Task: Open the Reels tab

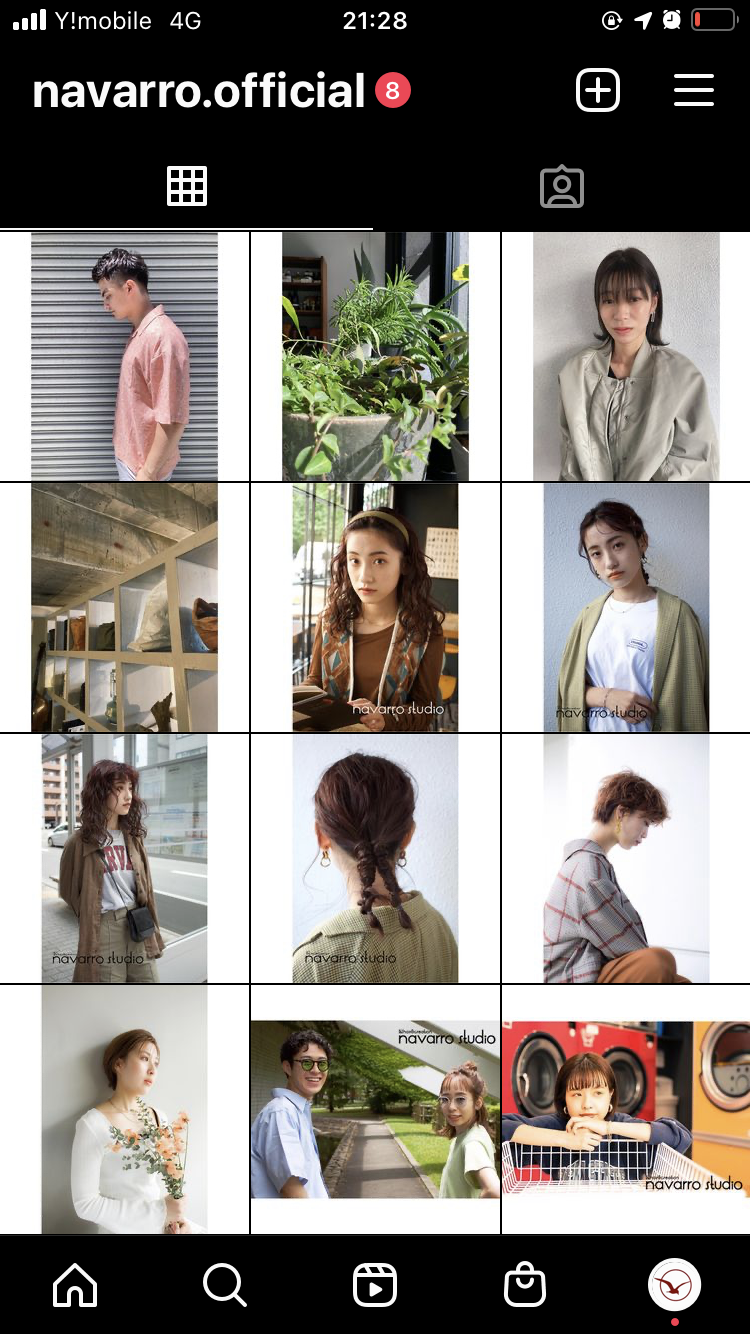Action: (x=375, y=1285)
